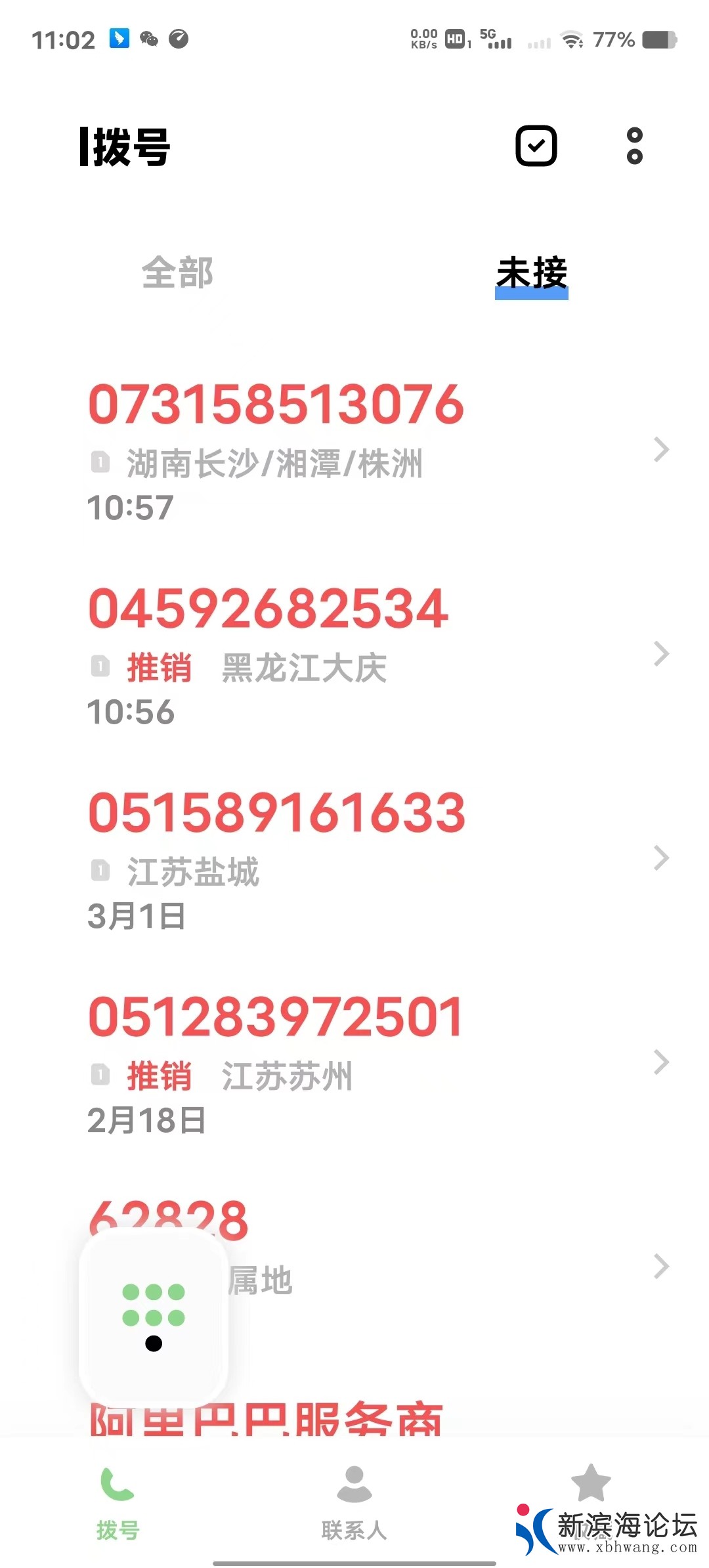The image size is (709, 1568).
Task: Select the 未接 missed calls tab
Action: pyautogui.click(x=531, y=274)
